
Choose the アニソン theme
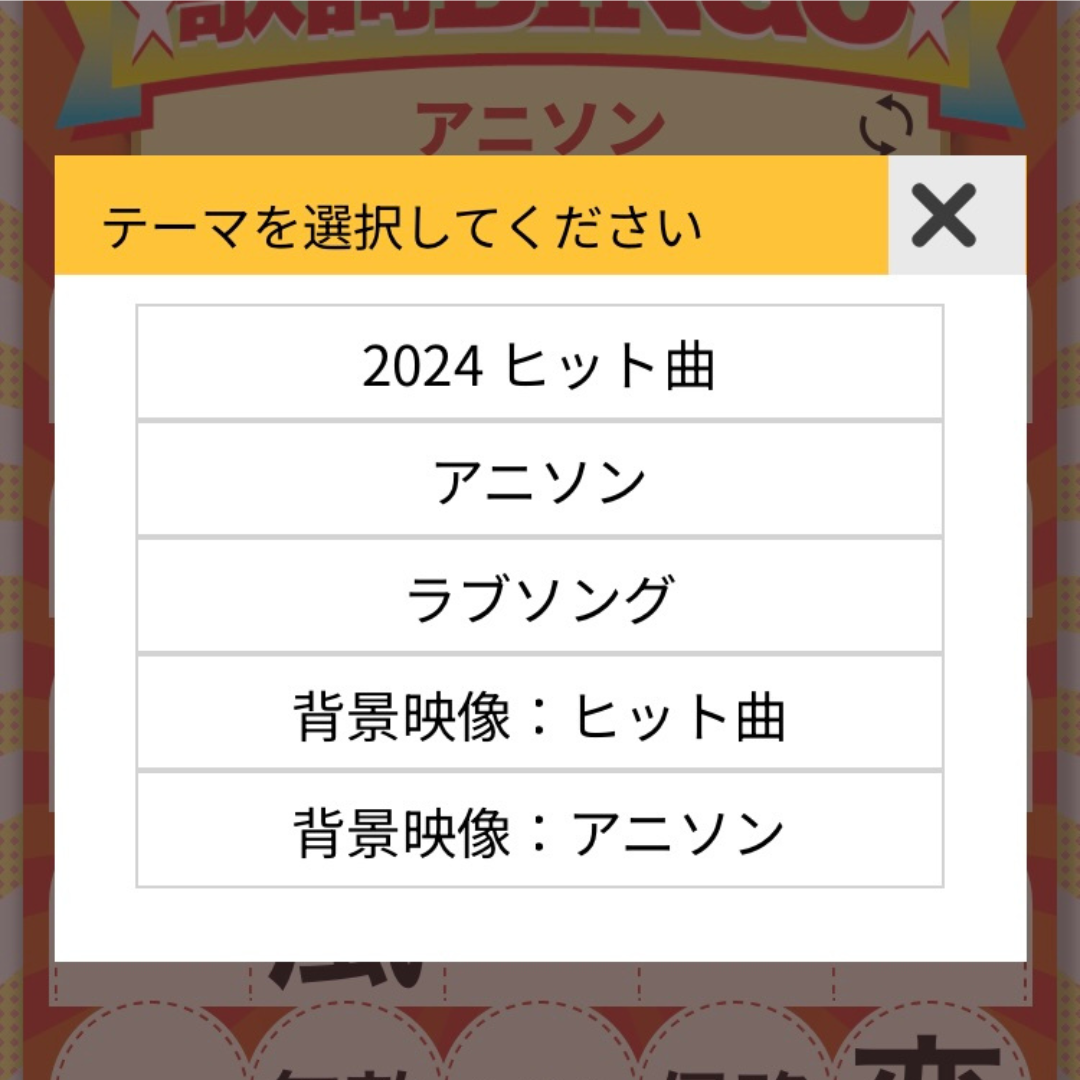coord(540,480)
